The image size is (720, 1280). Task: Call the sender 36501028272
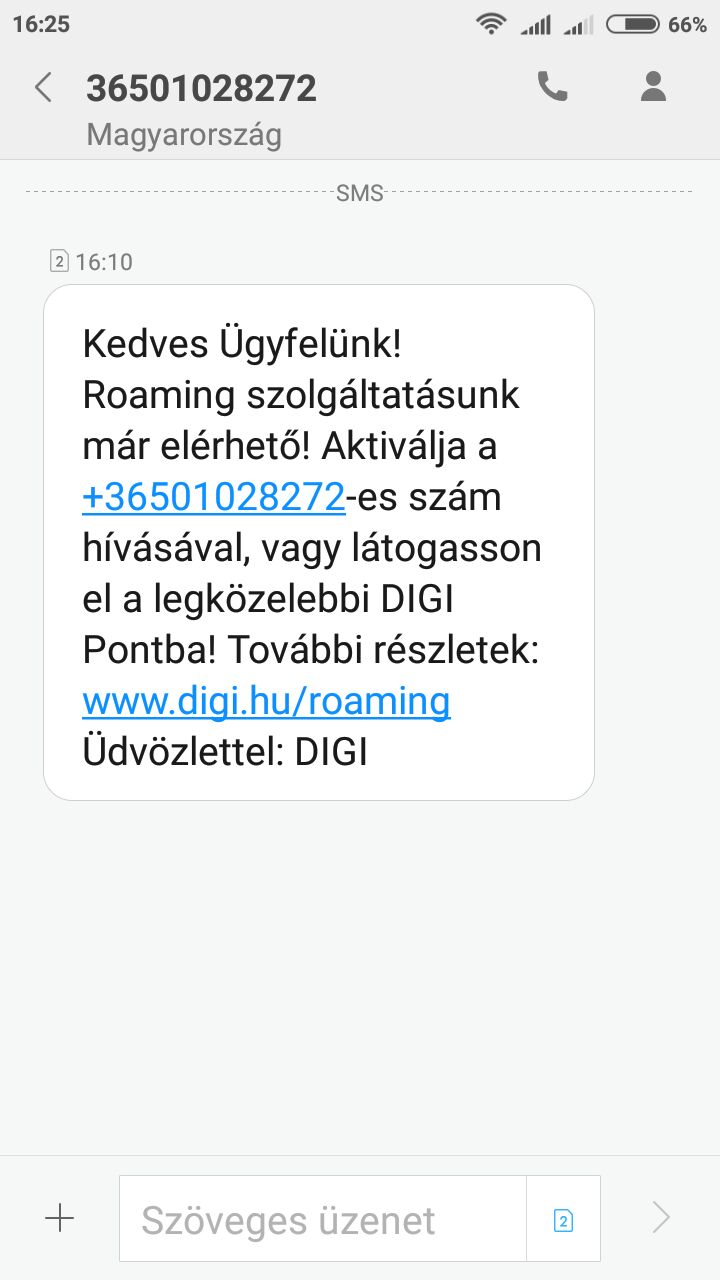click(x=553, y=87)
